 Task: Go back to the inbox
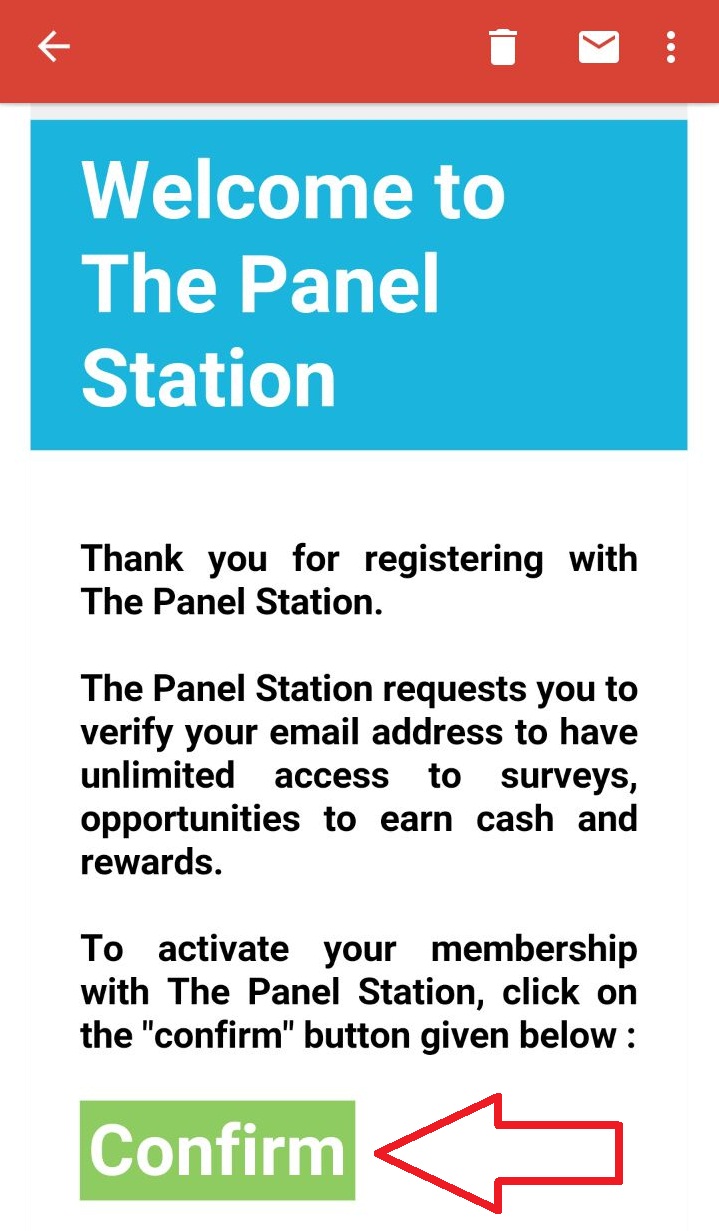54,47
